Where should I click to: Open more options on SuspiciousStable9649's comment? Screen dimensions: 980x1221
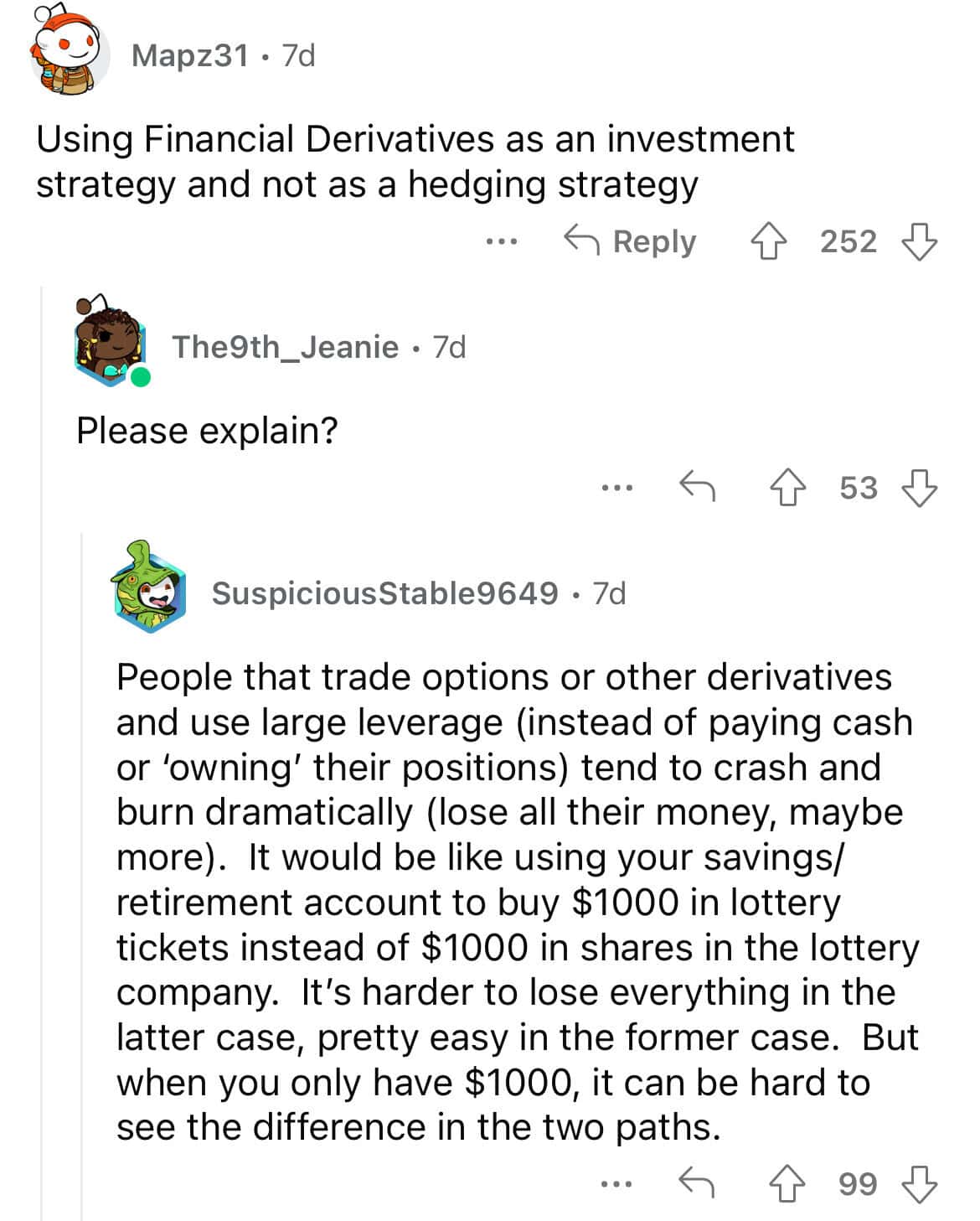[x=616, y=1184]
